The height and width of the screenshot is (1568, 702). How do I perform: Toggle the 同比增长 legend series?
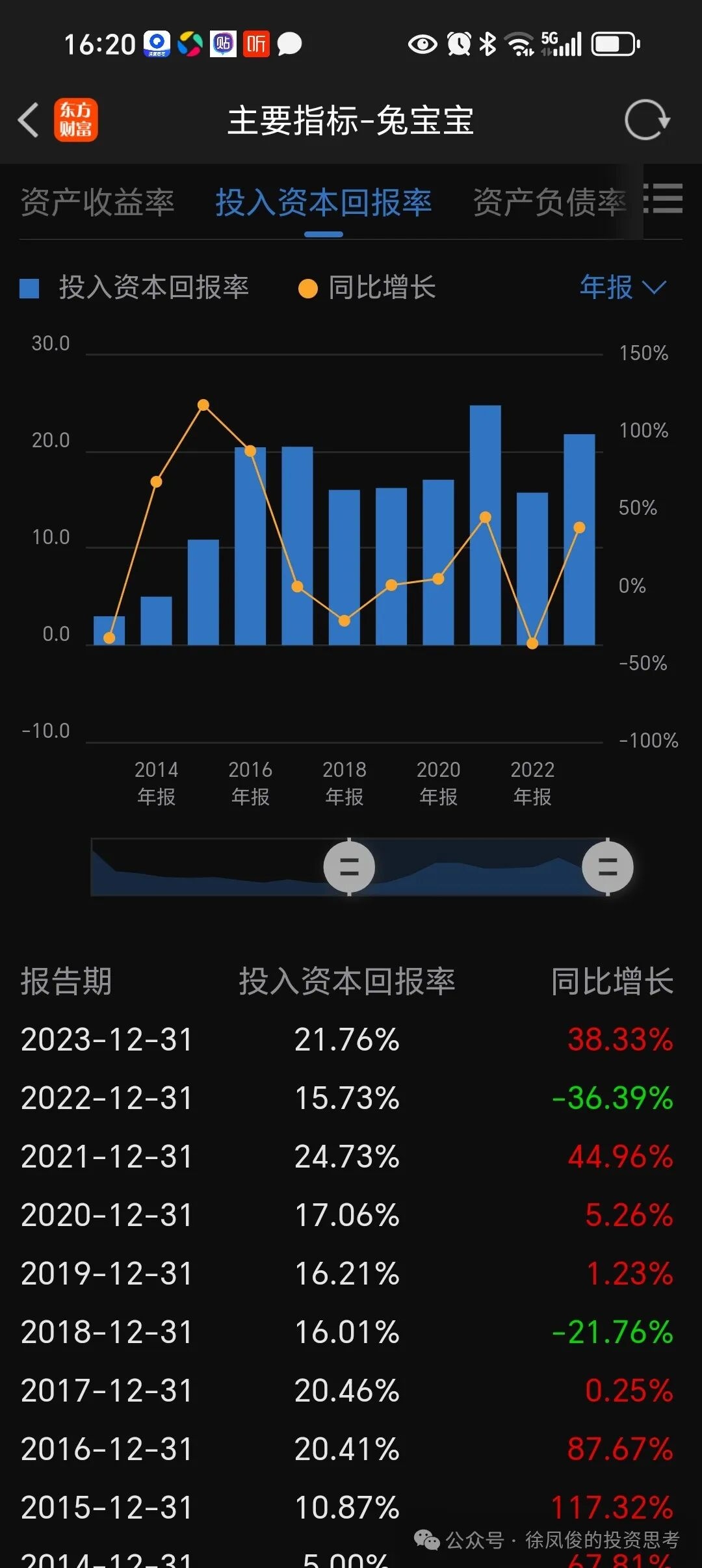pyautogui.click(x=367, y=287)
